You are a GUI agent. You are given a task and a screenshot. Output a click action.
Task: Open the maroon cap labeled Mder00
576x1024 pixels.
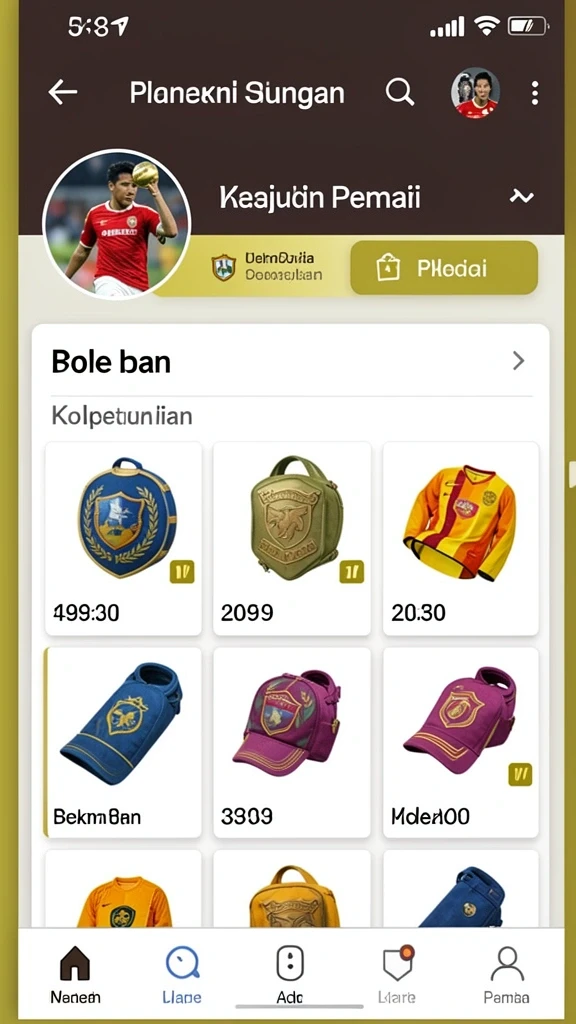(461, 743)
